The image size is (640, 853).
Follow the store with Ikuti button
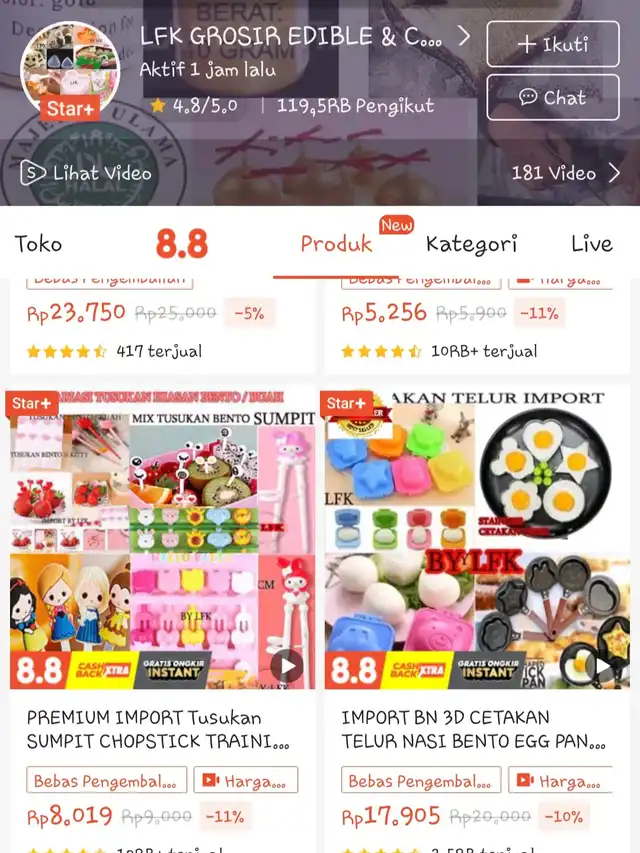coord(552,44)
